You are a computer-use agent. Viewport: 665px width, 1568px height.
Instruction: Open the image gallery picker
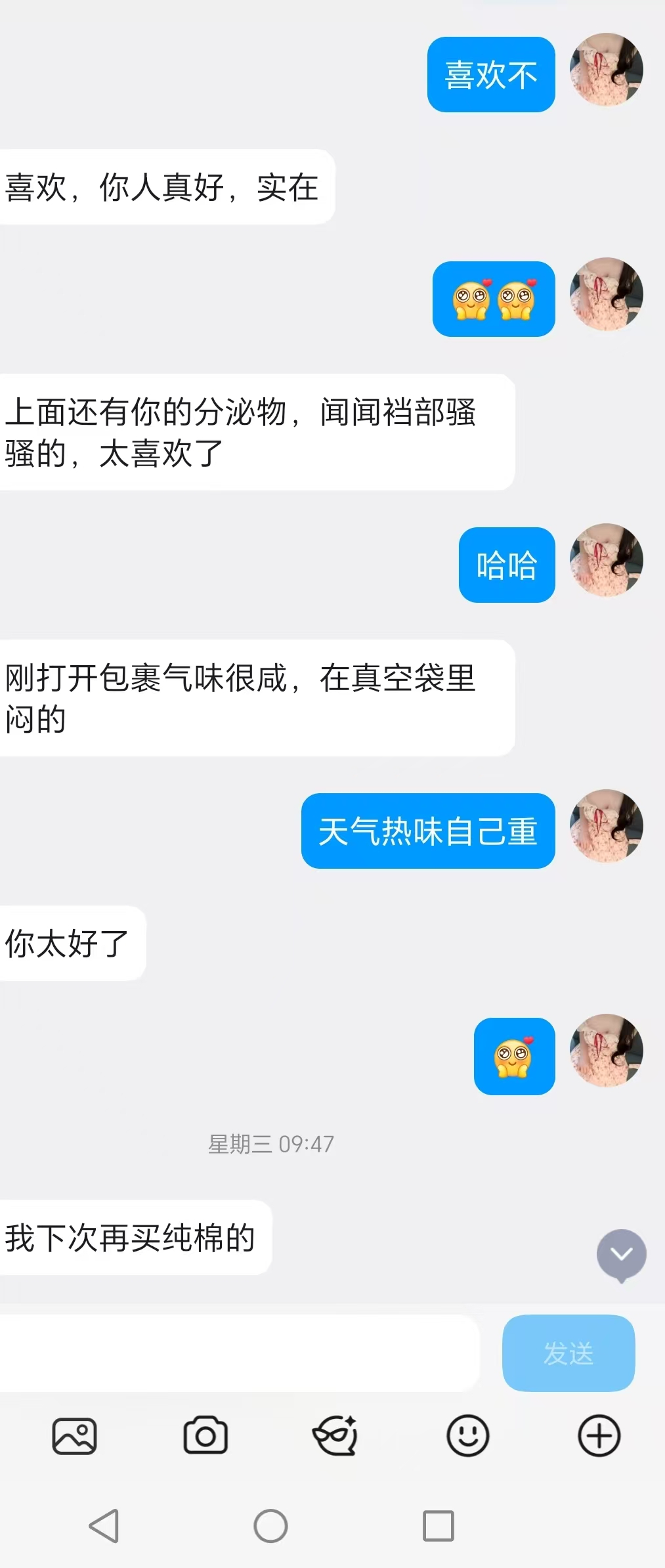coord(74,1436)
